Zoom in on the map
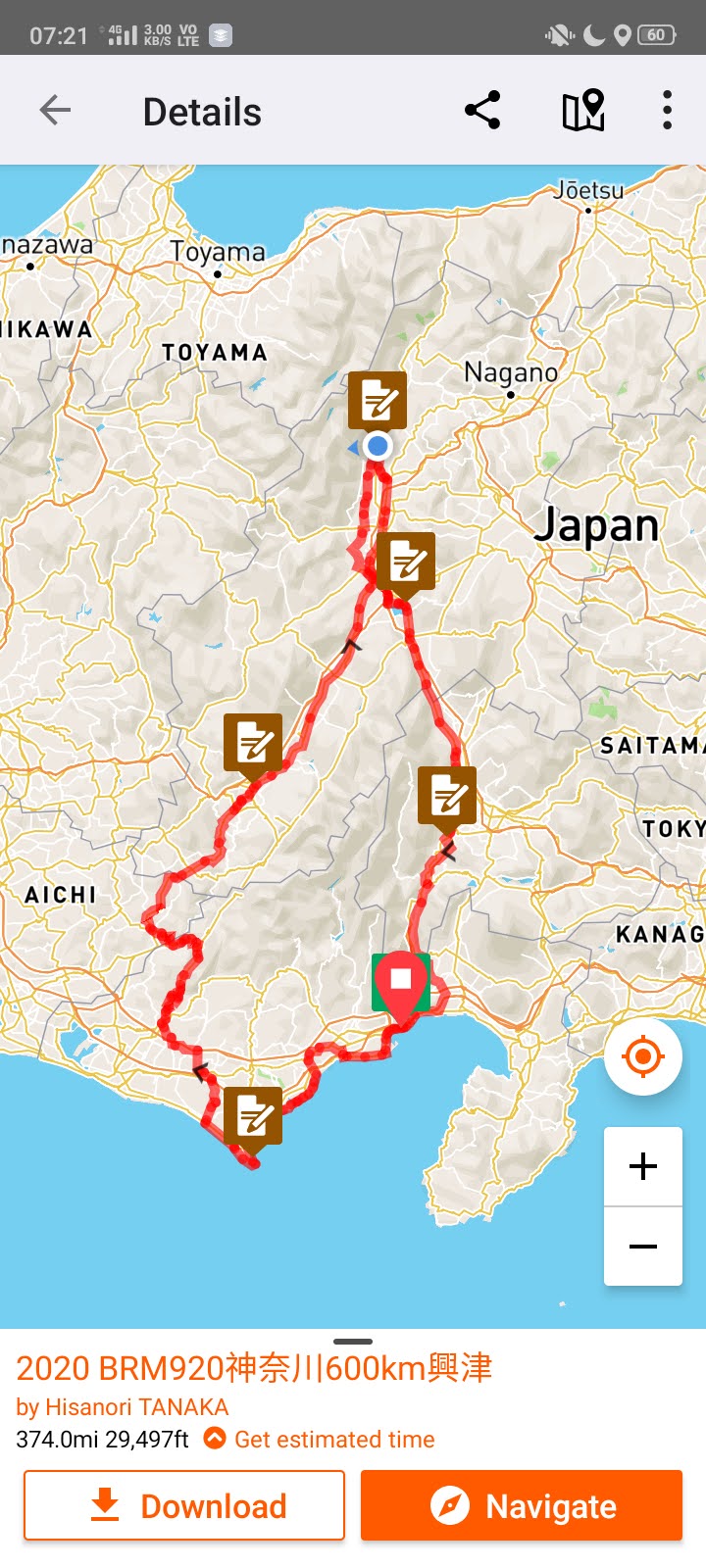This screenshot has height=1568, width=706. pos(643,1166)
